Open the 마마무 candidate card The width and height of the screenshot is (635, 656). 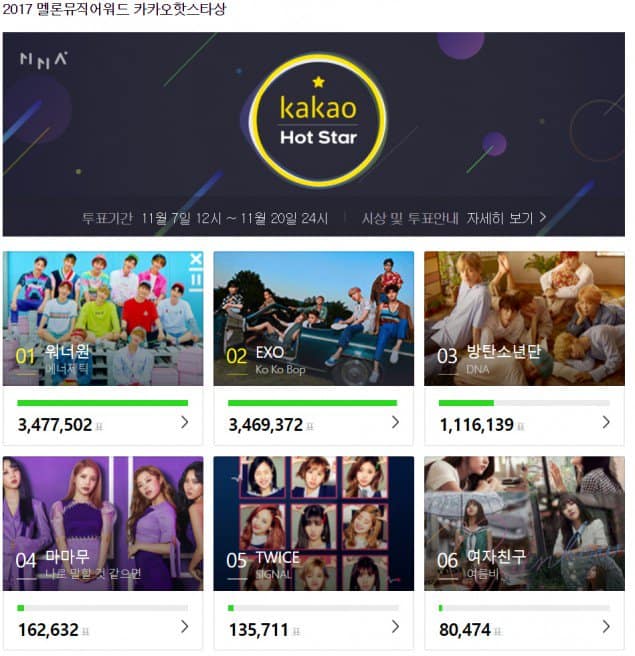[x=103, y=524]
